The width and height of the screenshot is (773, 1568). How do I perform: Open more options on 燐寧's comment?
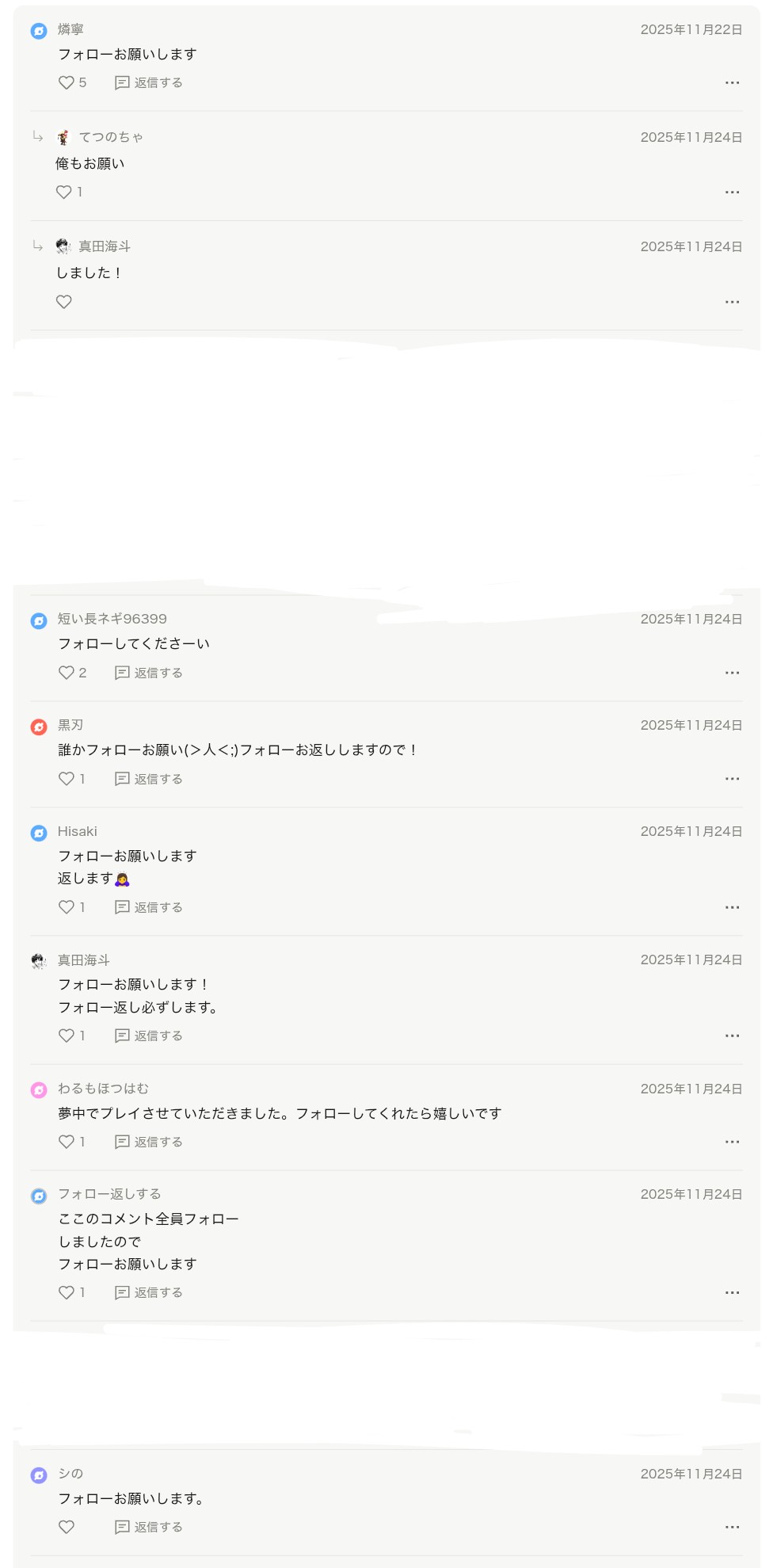point(732,82)
